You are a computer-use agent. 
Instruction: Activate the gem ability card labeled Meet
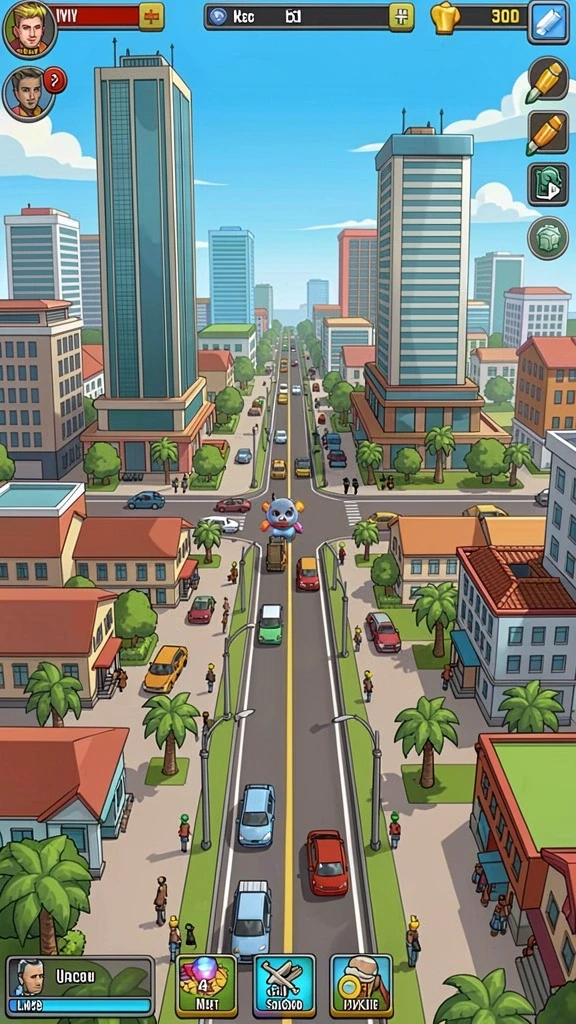(x=206, y=986)
